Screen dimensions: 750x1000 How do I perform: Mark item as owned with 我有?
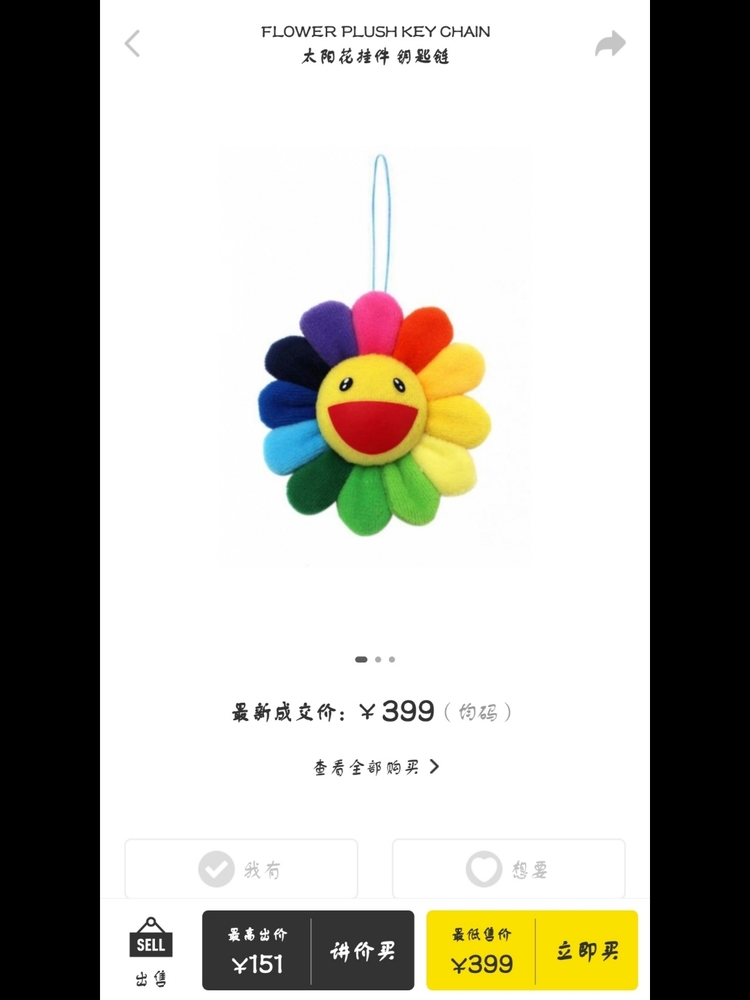tap(241, 869)
